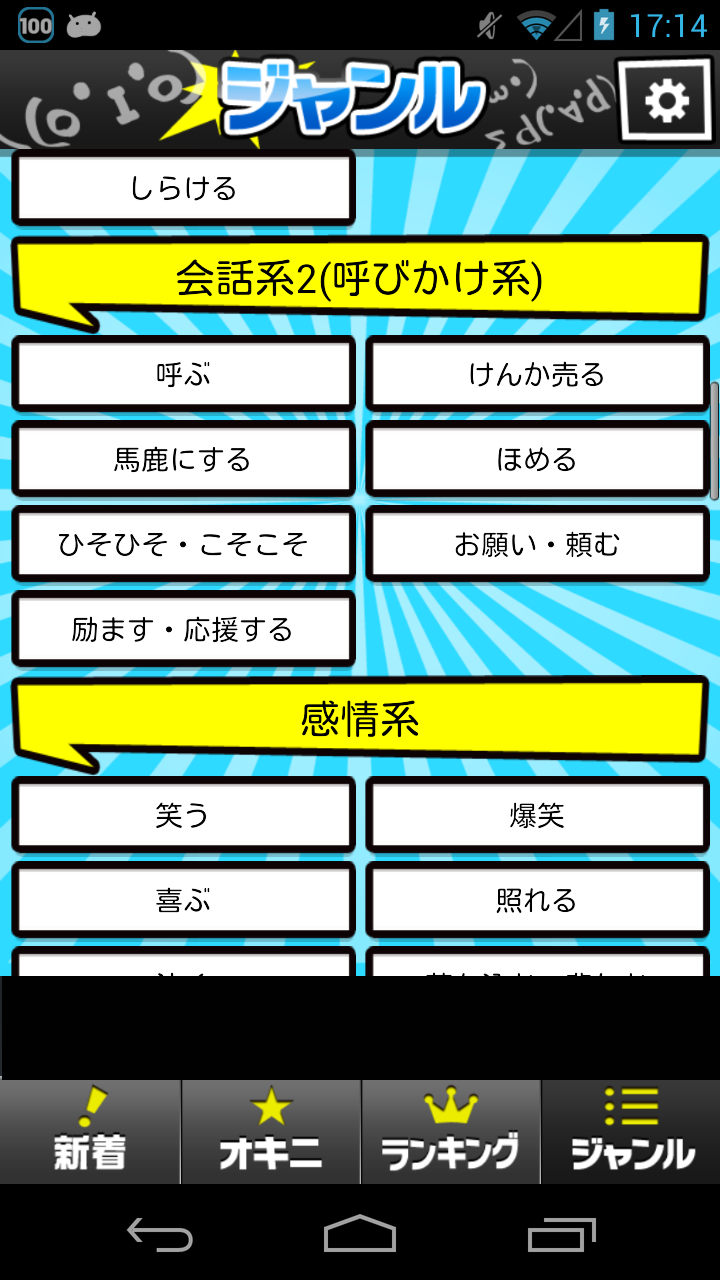Choose the けんか売る genre
The image size is (720, 1280).
pos(537,374)
